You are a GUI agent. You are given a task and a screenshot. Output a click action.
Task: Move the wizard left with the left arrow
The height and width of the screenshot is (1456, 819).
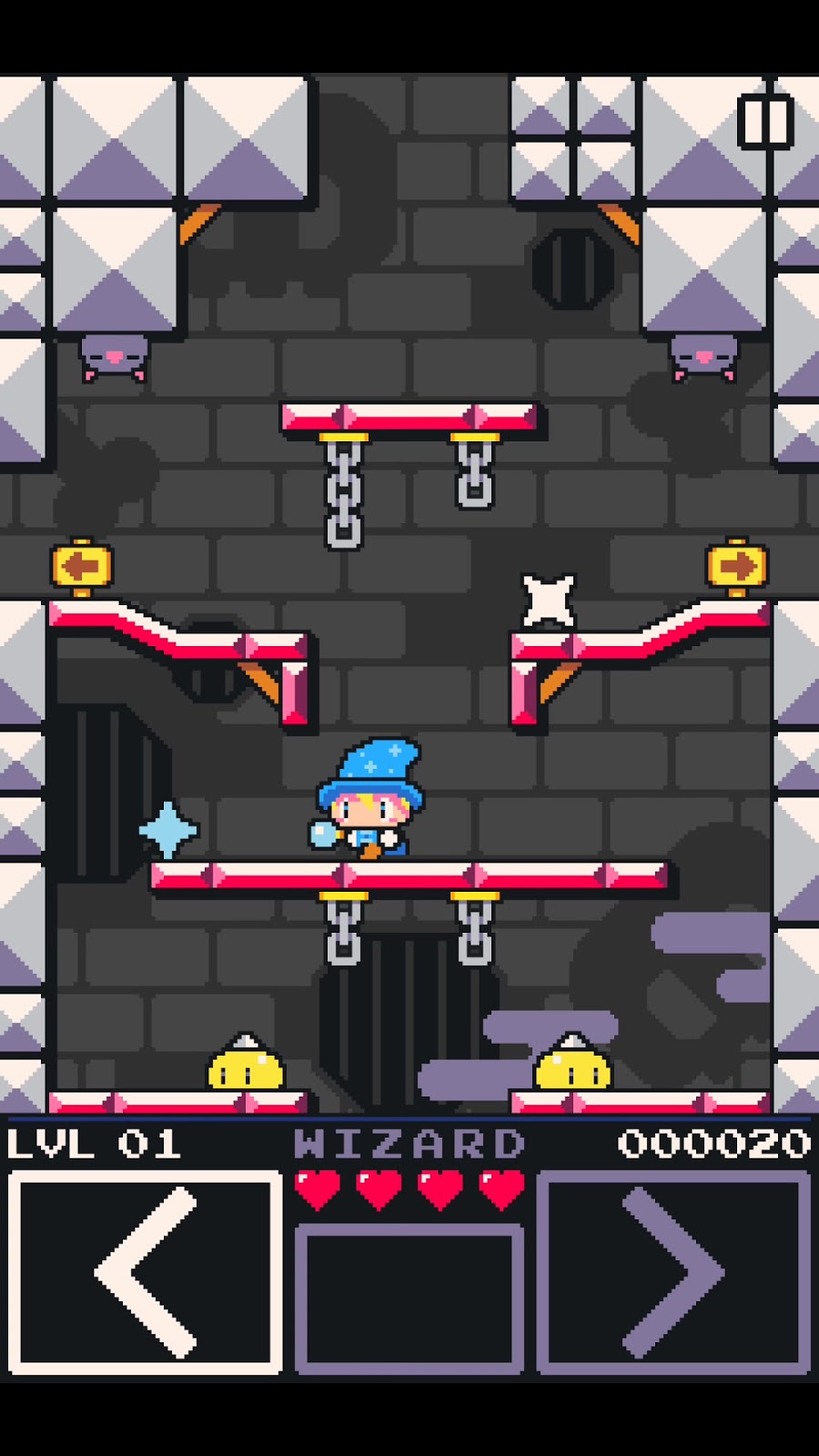coord(146,1272)
